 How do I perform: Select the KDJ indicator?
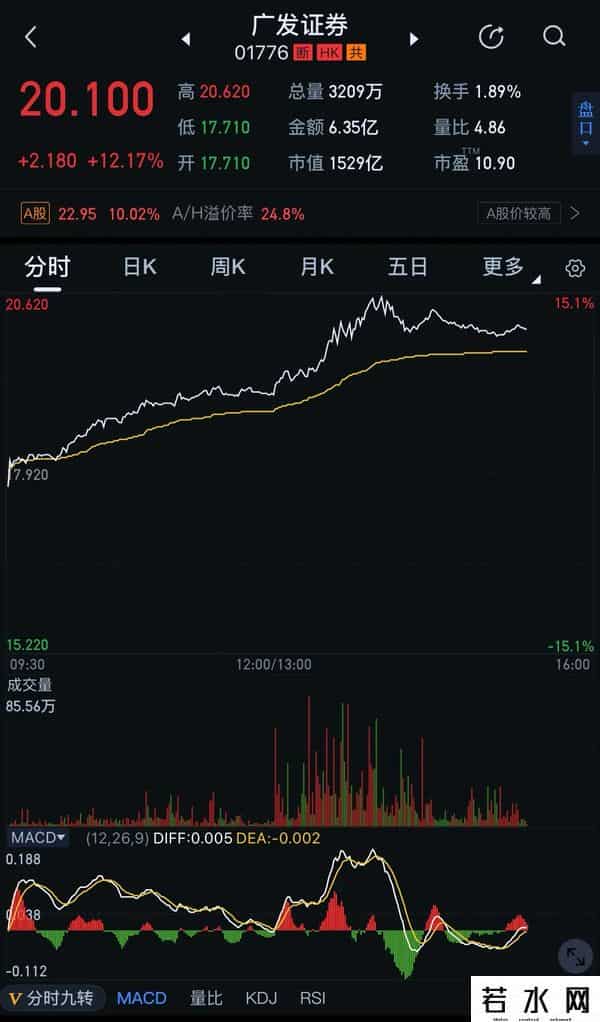260,998
